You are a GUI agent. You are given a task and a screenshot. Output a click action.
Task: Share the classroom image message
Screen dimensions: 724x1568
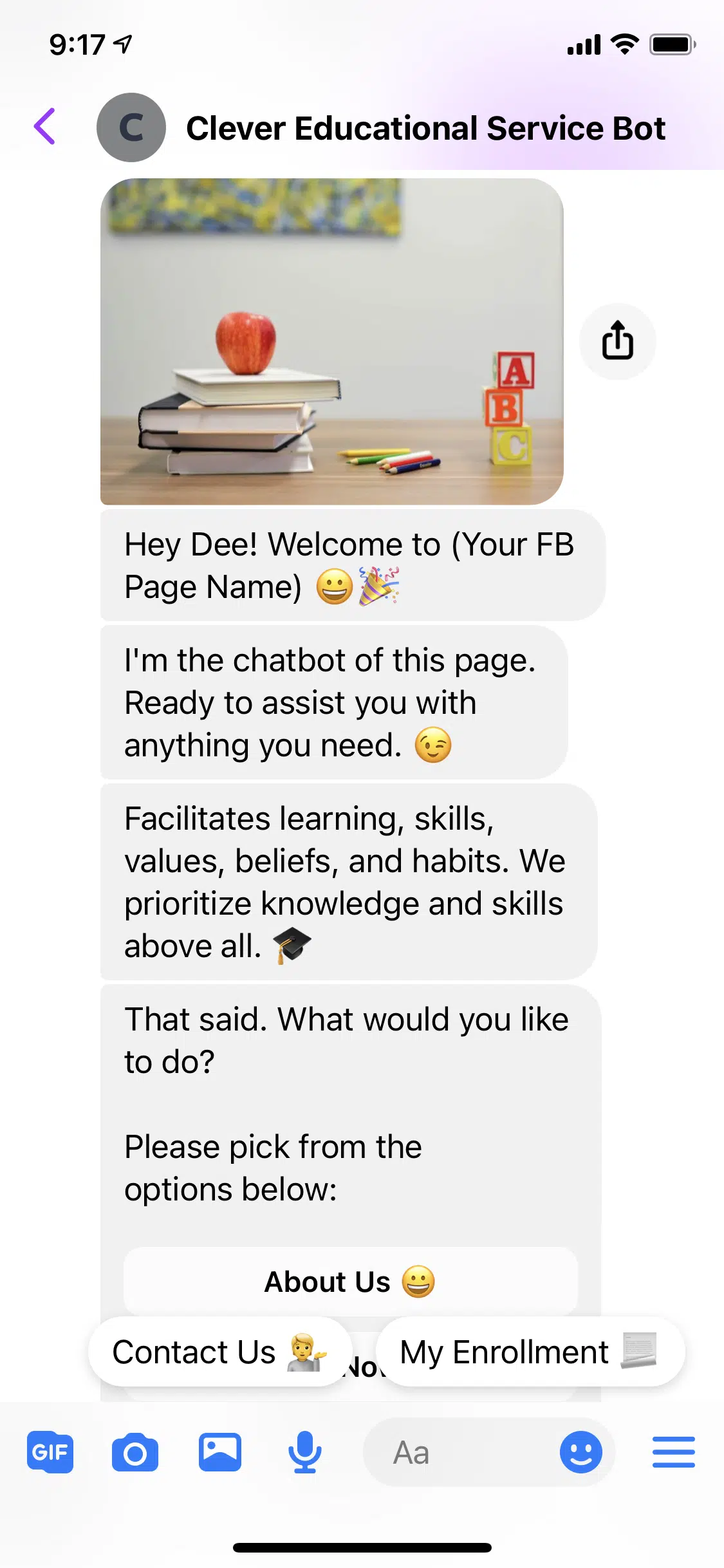click(x=617, y=341)
